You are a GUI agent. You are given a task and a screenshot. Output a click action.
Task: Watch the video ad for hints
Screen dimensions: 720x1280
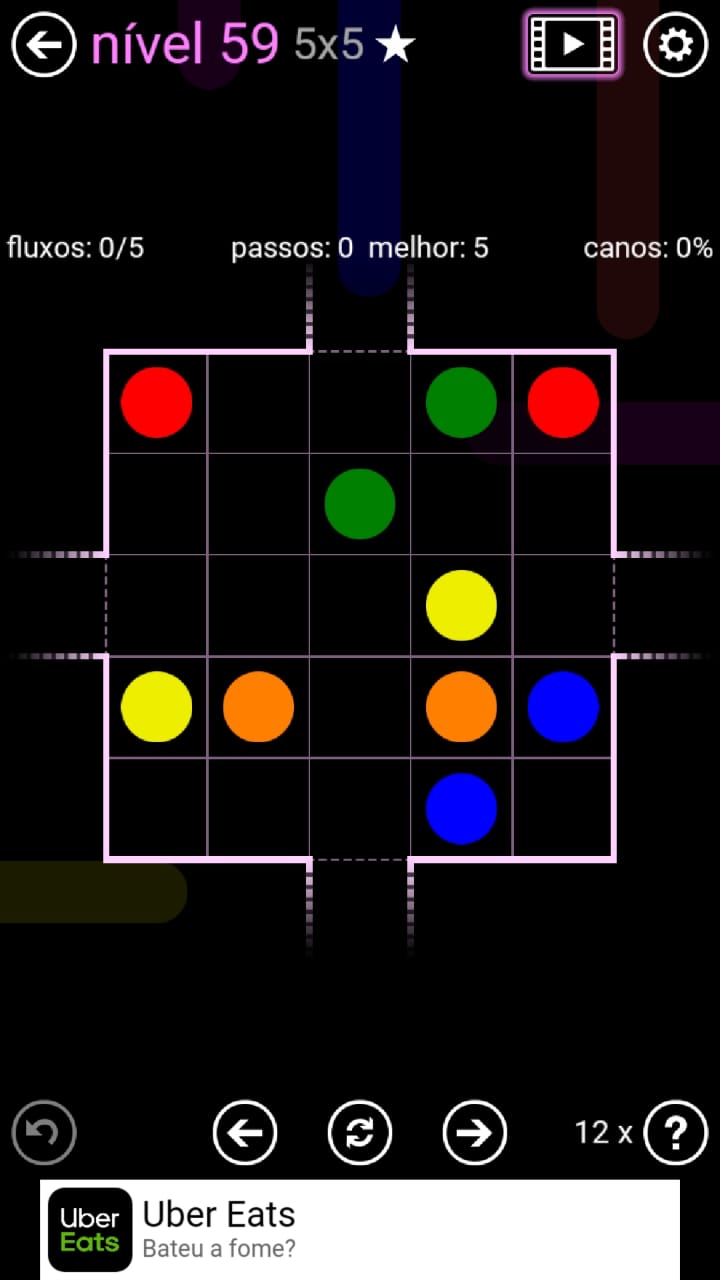pos(572,45)
